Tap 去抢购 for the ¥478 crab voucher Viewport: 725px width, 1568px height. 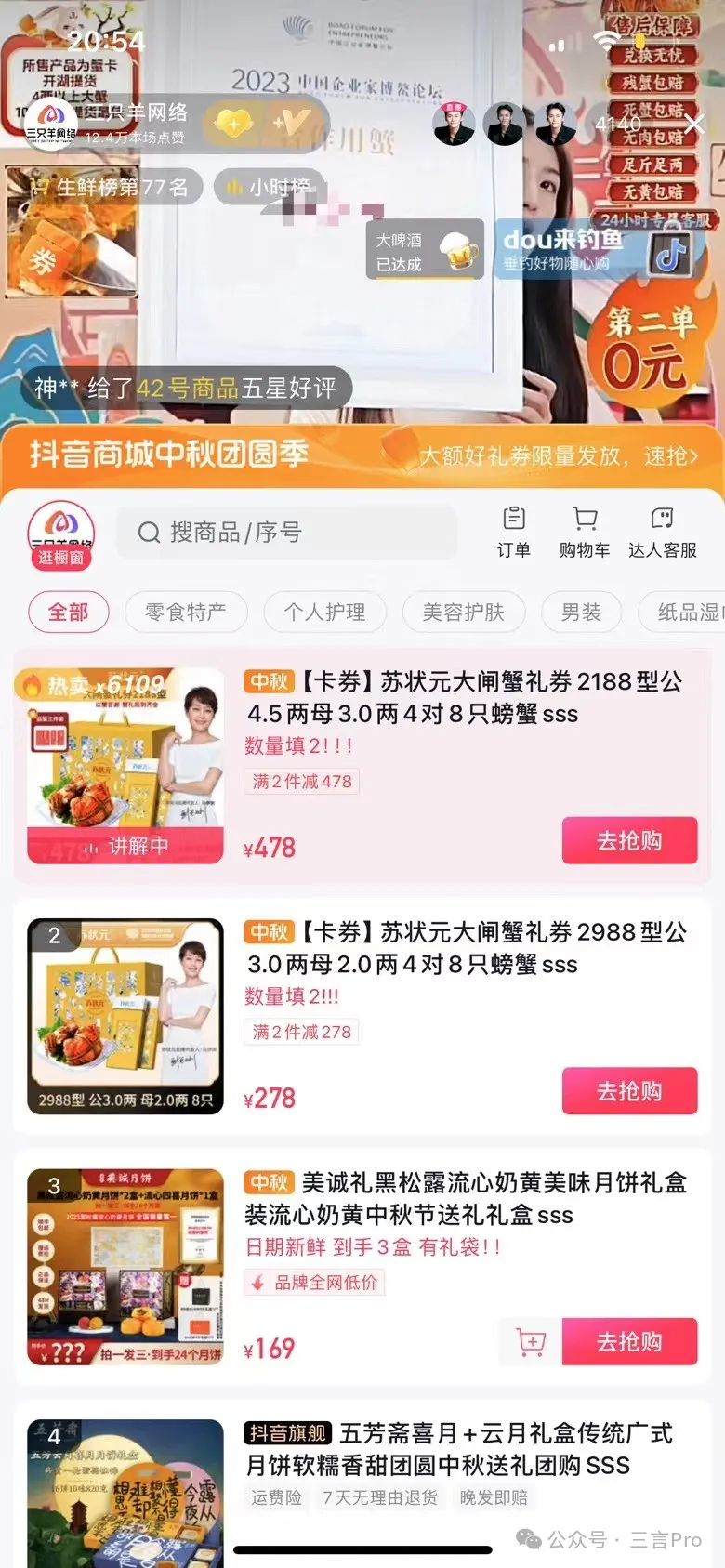[629, 841]
